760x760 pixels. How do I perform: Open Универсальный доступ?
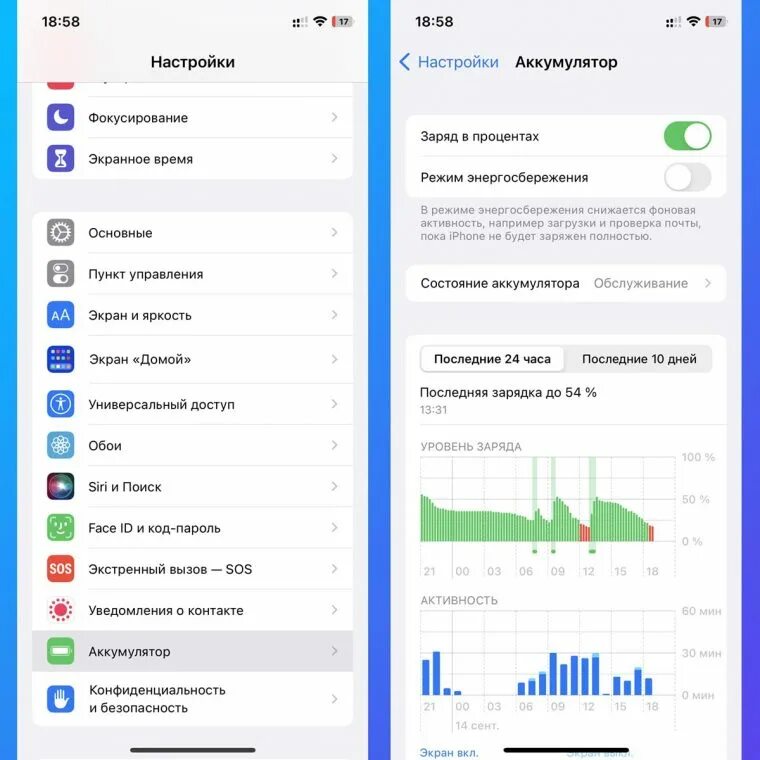192,404
